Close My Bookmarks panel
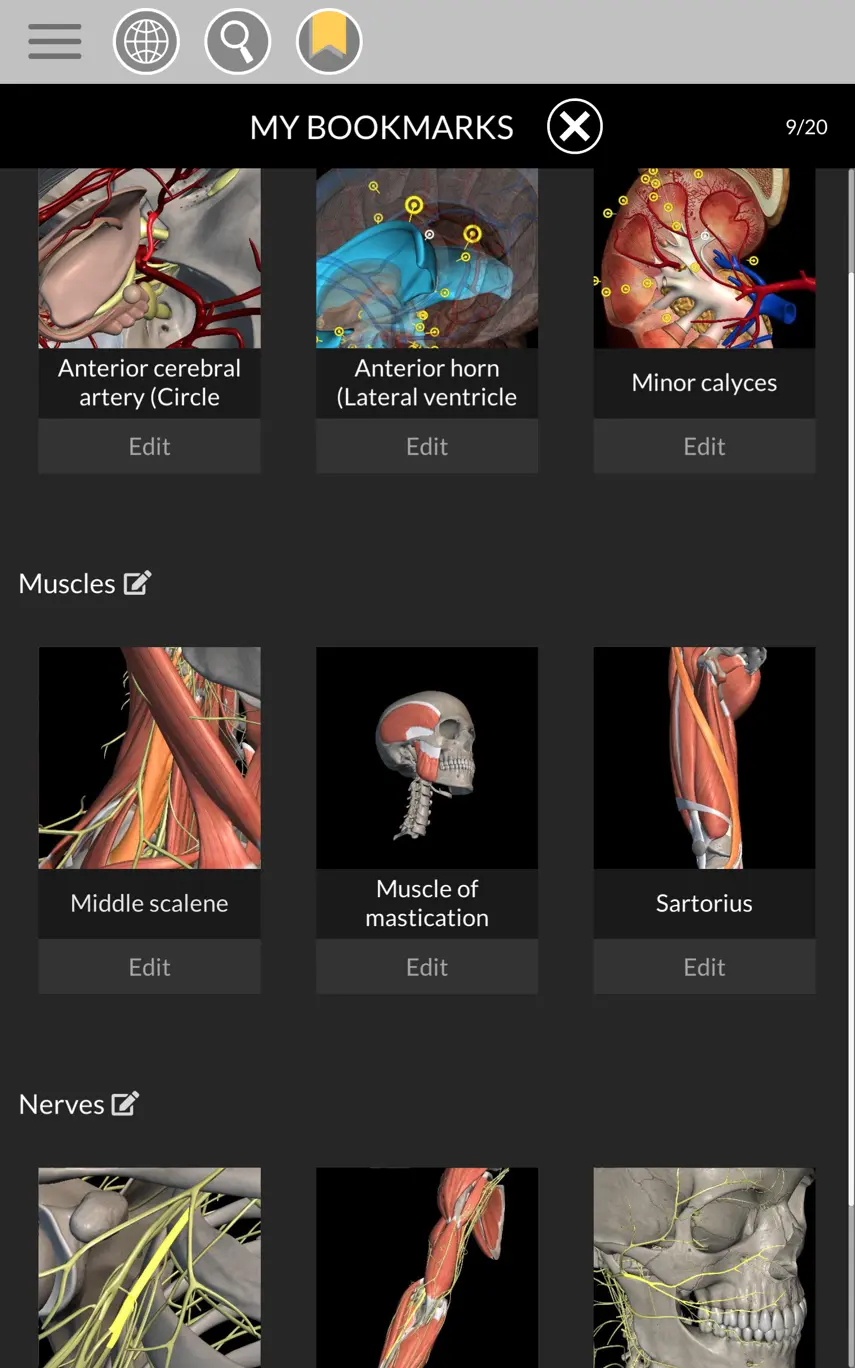This screenshot has height=1368, width=855. click(575, 126)
